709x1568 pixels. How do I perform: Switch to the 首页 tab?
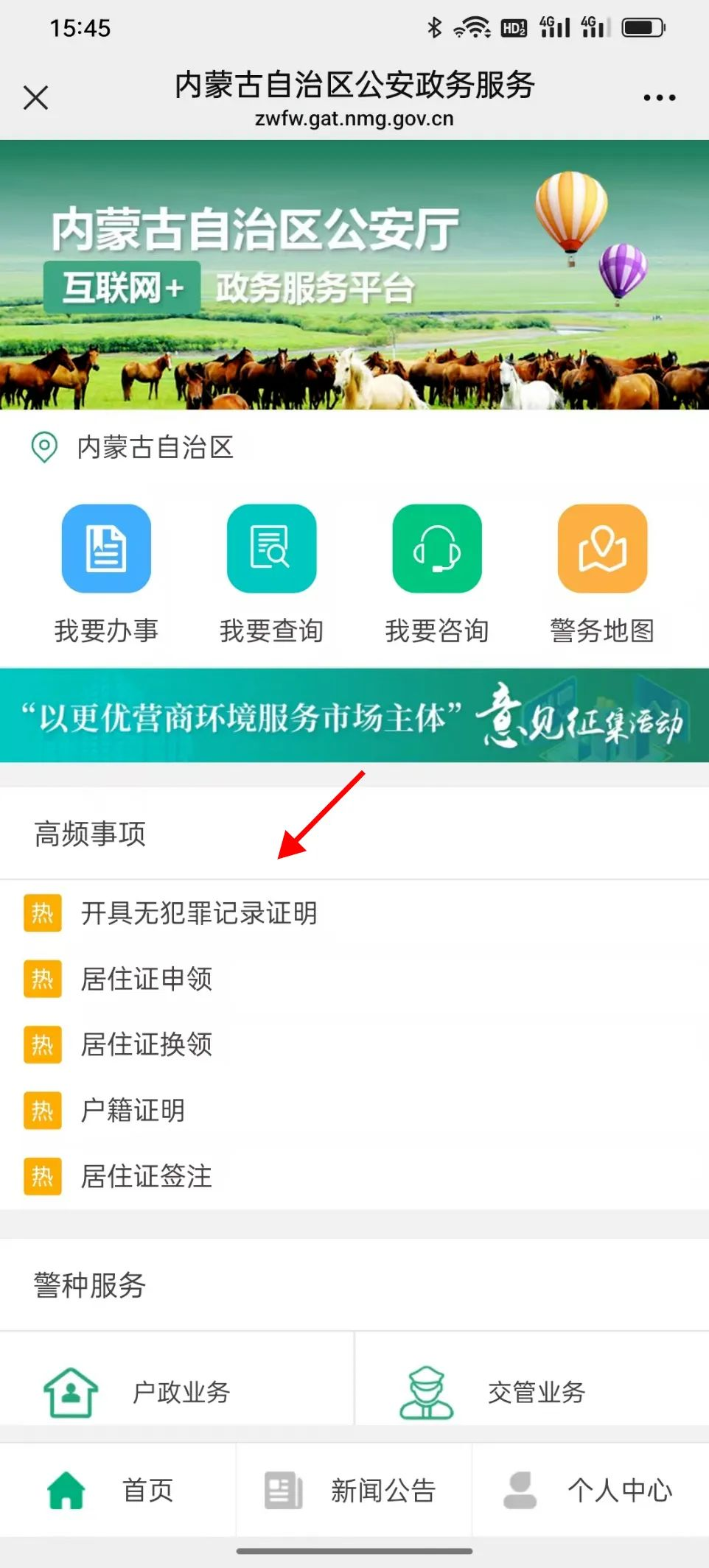click(x=118, y=1490)
